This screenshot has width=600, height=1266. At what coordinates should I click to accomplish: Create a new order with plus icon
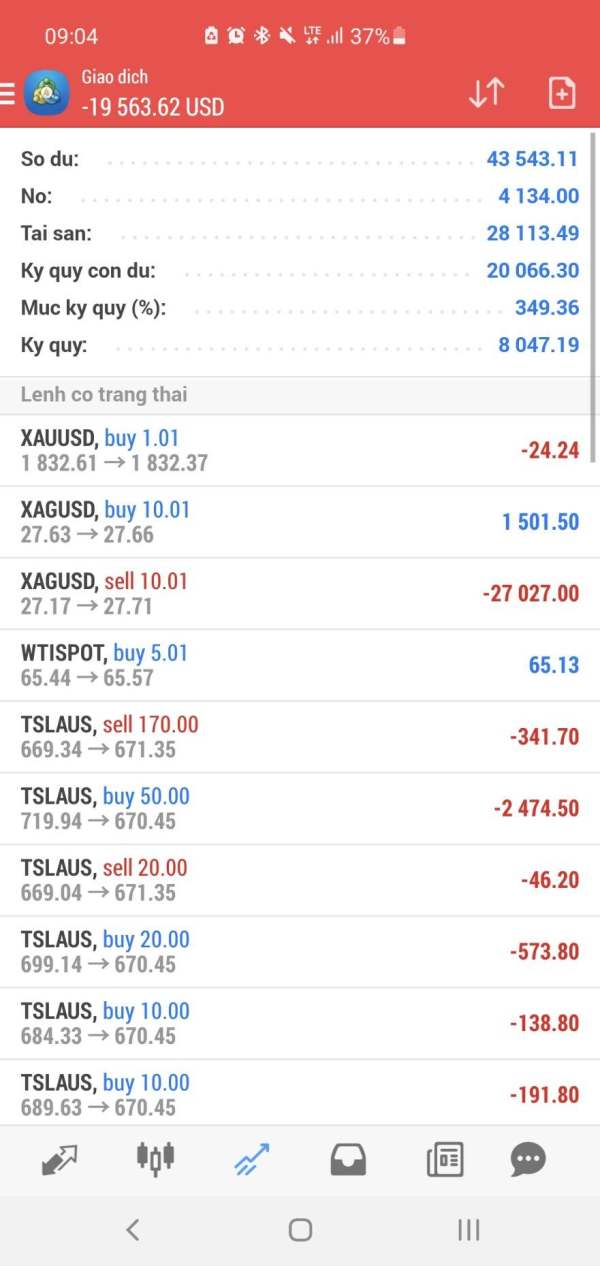click(x=562, y=93)
